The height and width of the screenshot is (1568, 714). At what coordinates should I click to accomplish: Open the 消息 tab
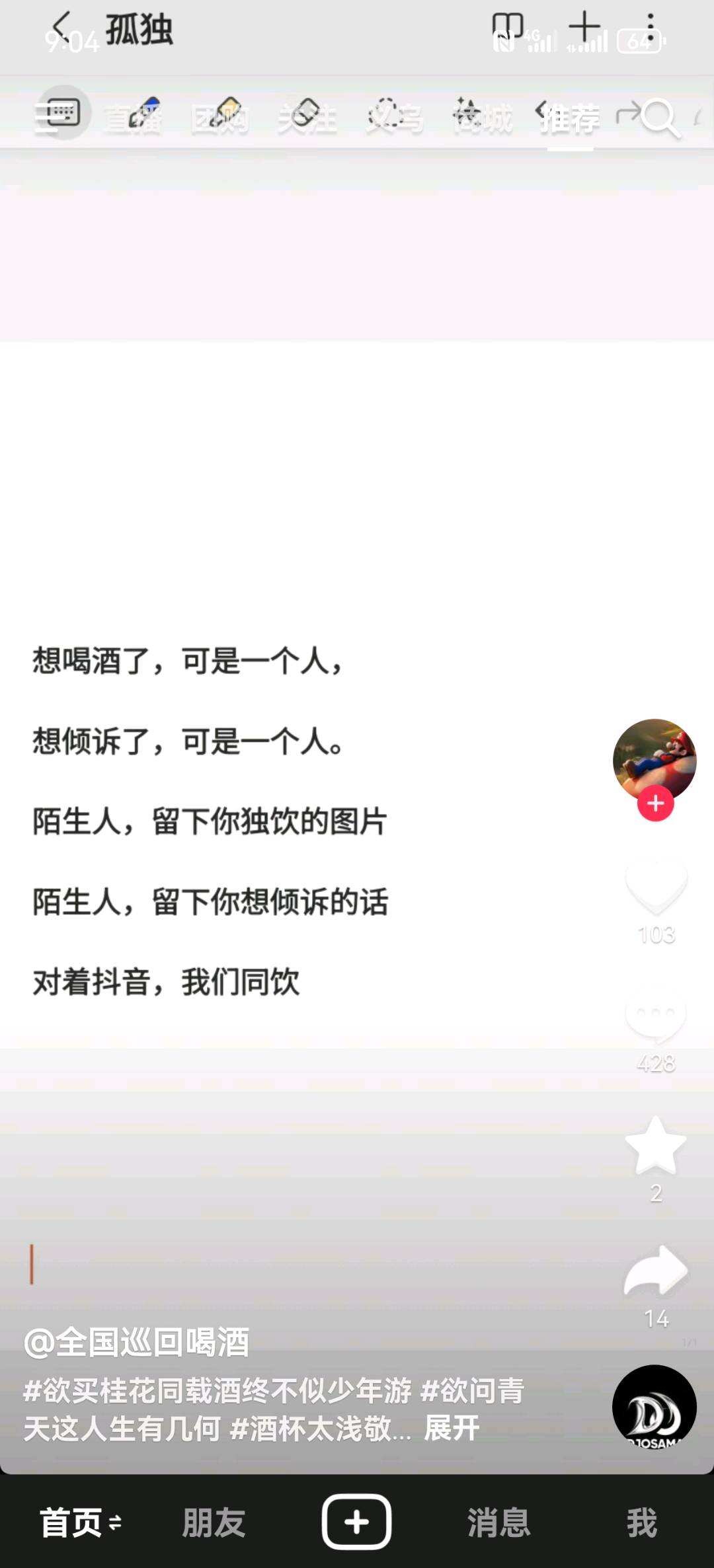pyautogui.click(x=498, y=1522)
